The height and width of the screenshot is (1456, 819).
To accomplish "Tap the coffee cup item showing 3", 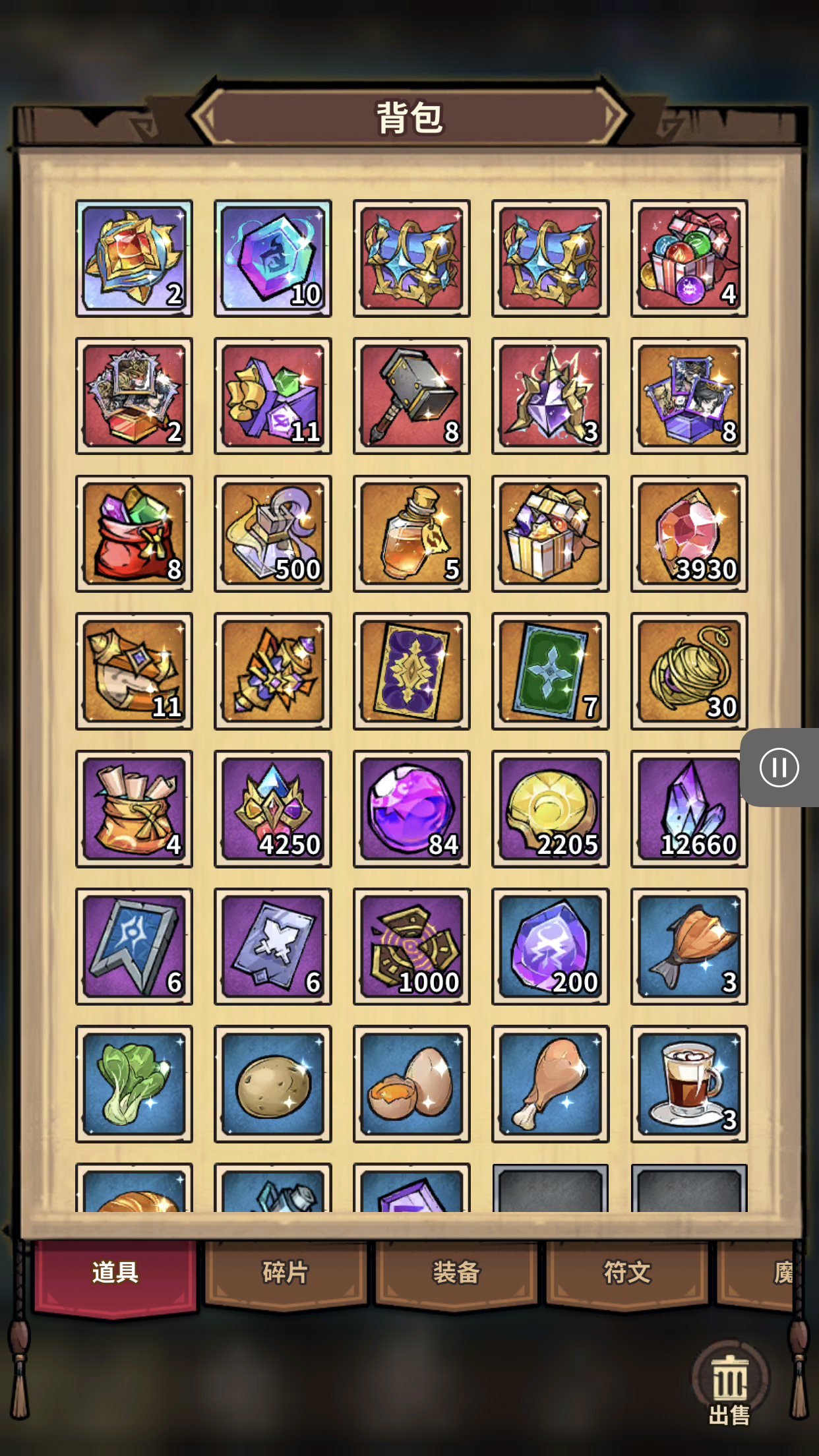I will click(x=689, y=1084).
